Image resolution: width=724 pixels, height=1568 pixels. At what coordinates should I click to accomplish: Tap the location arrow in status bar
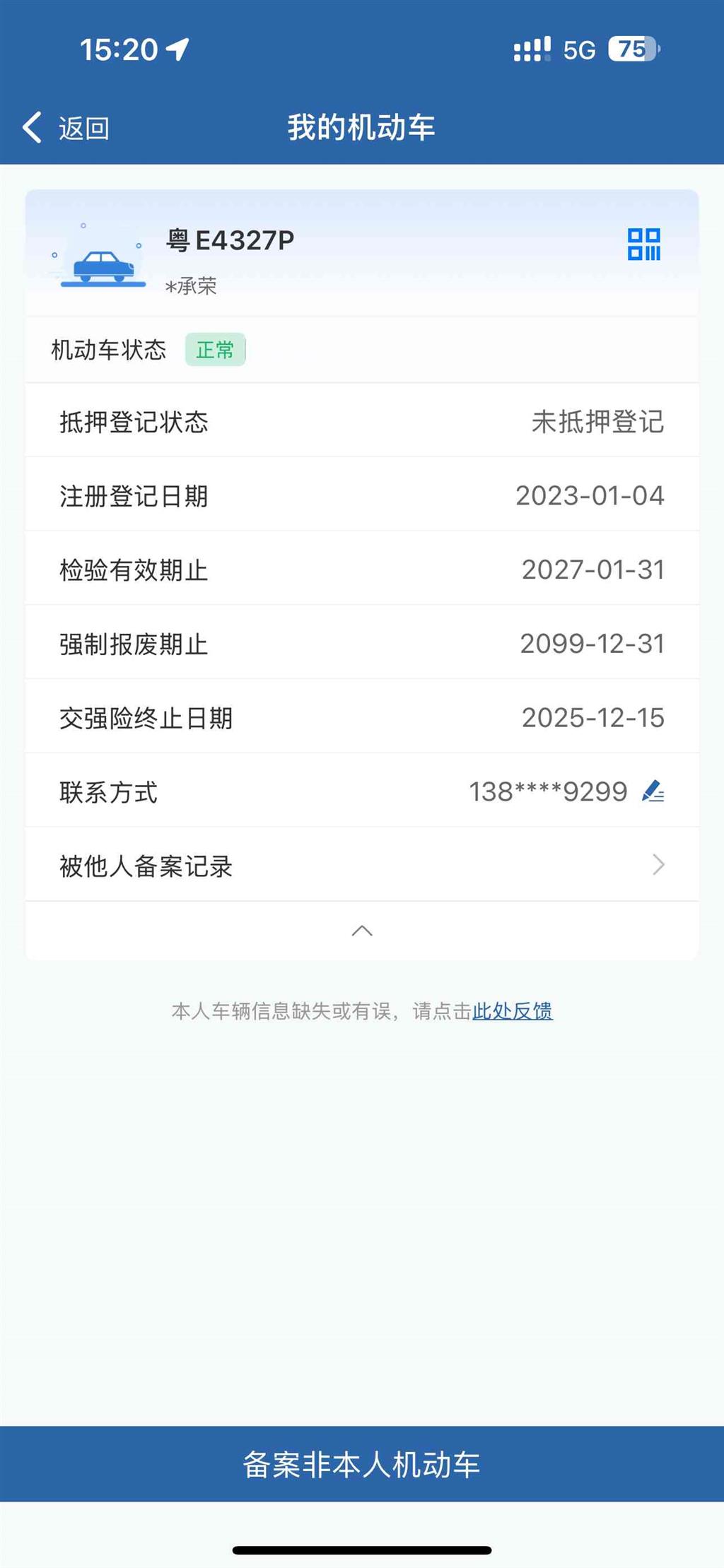coord(177,47)
